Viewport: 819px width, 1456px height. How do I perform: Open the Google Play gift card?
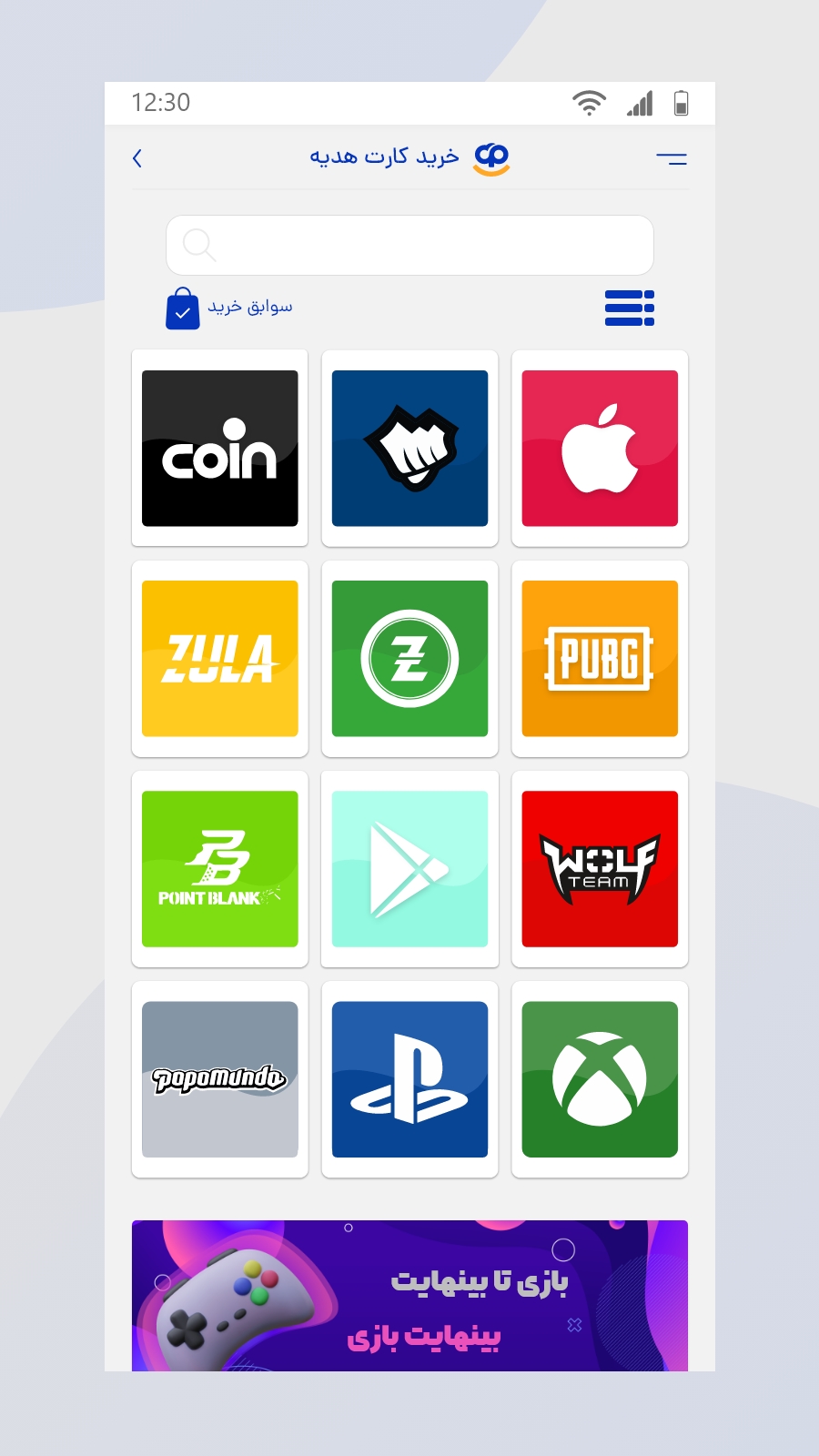409,869
